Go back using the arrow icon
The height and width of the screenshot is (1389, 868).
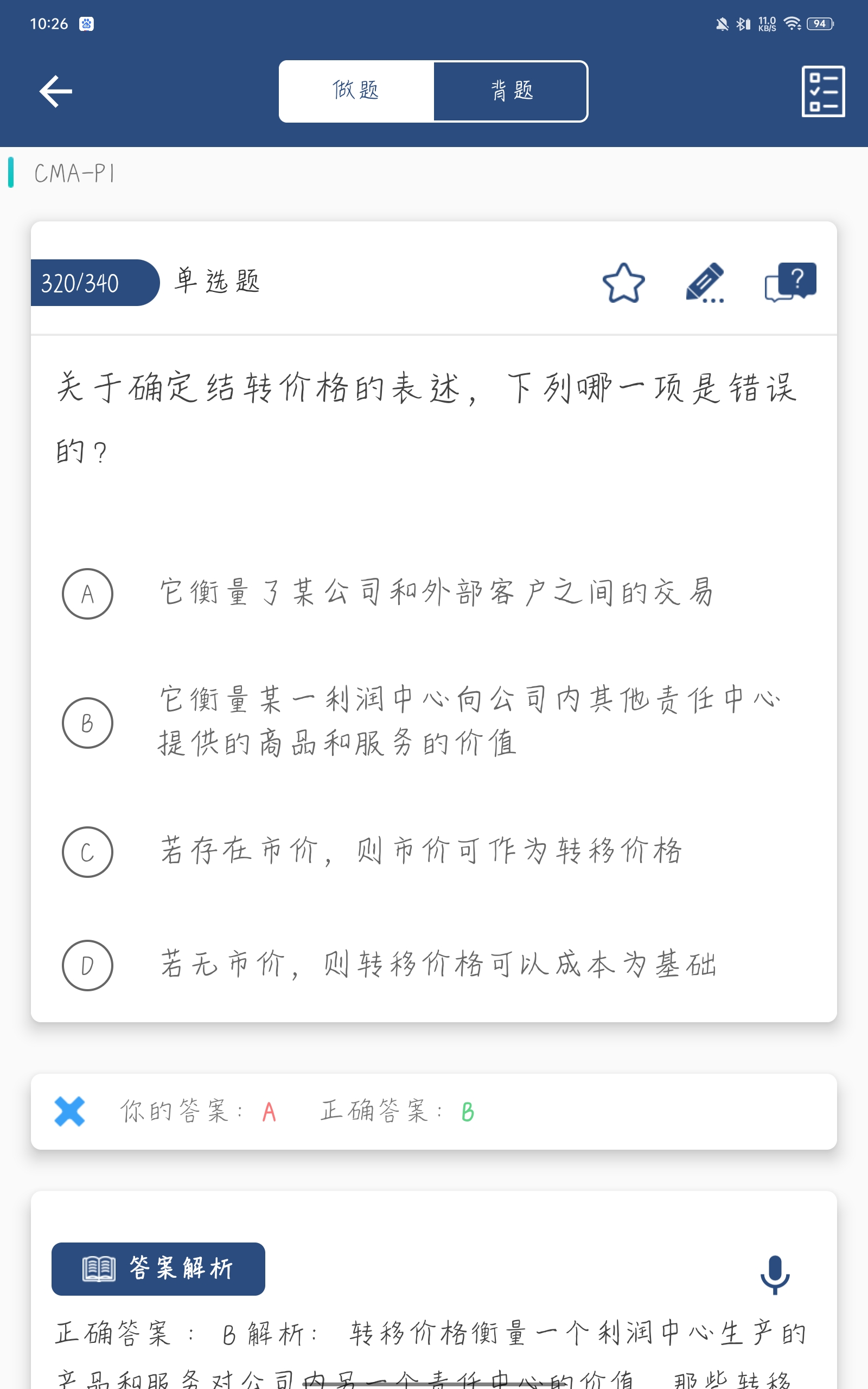(56, 91)
